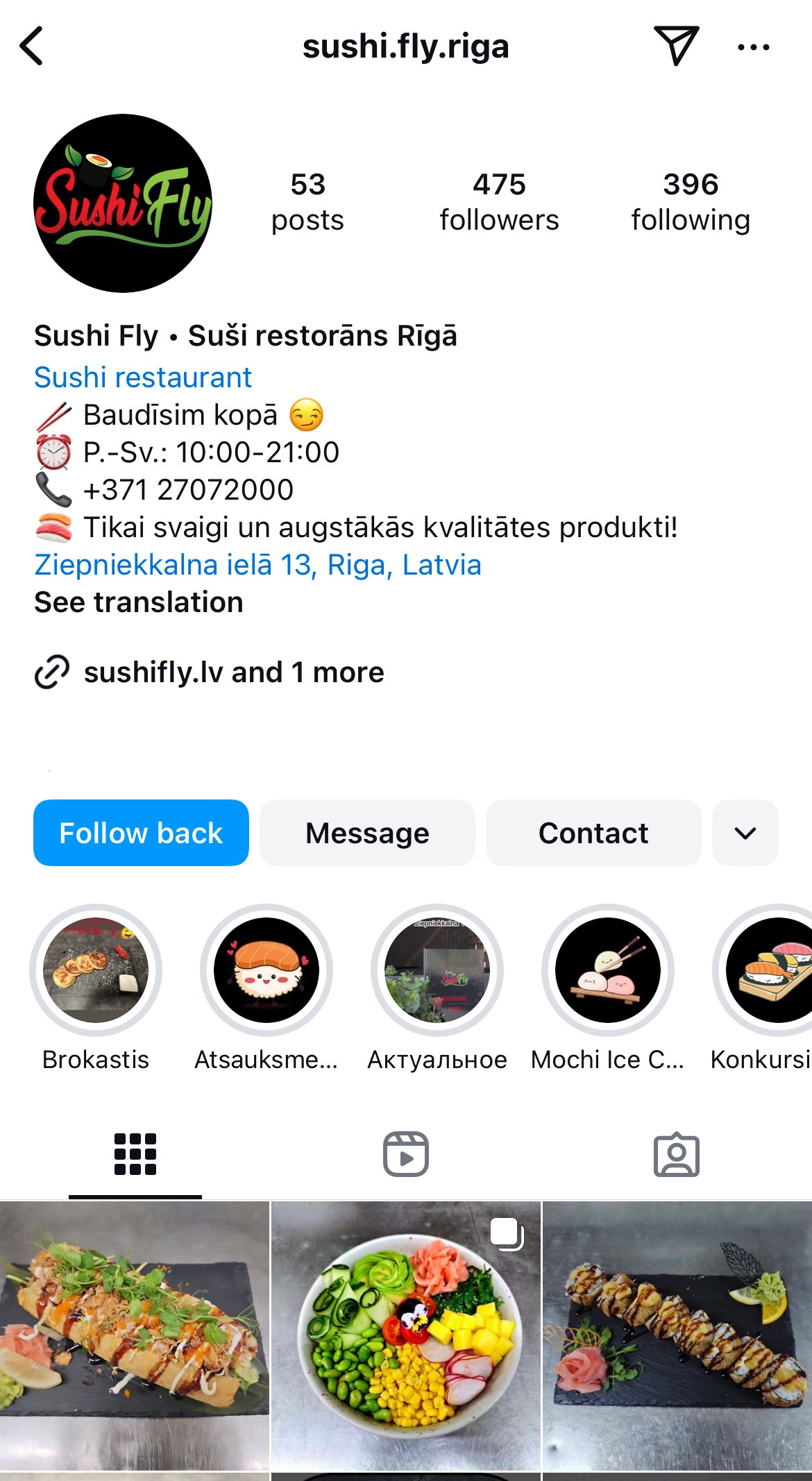Image resolution: width=812 pixels, height=1481 pixels.
Task: Switch to the tagged photos tab
Action: [677, 1154]
